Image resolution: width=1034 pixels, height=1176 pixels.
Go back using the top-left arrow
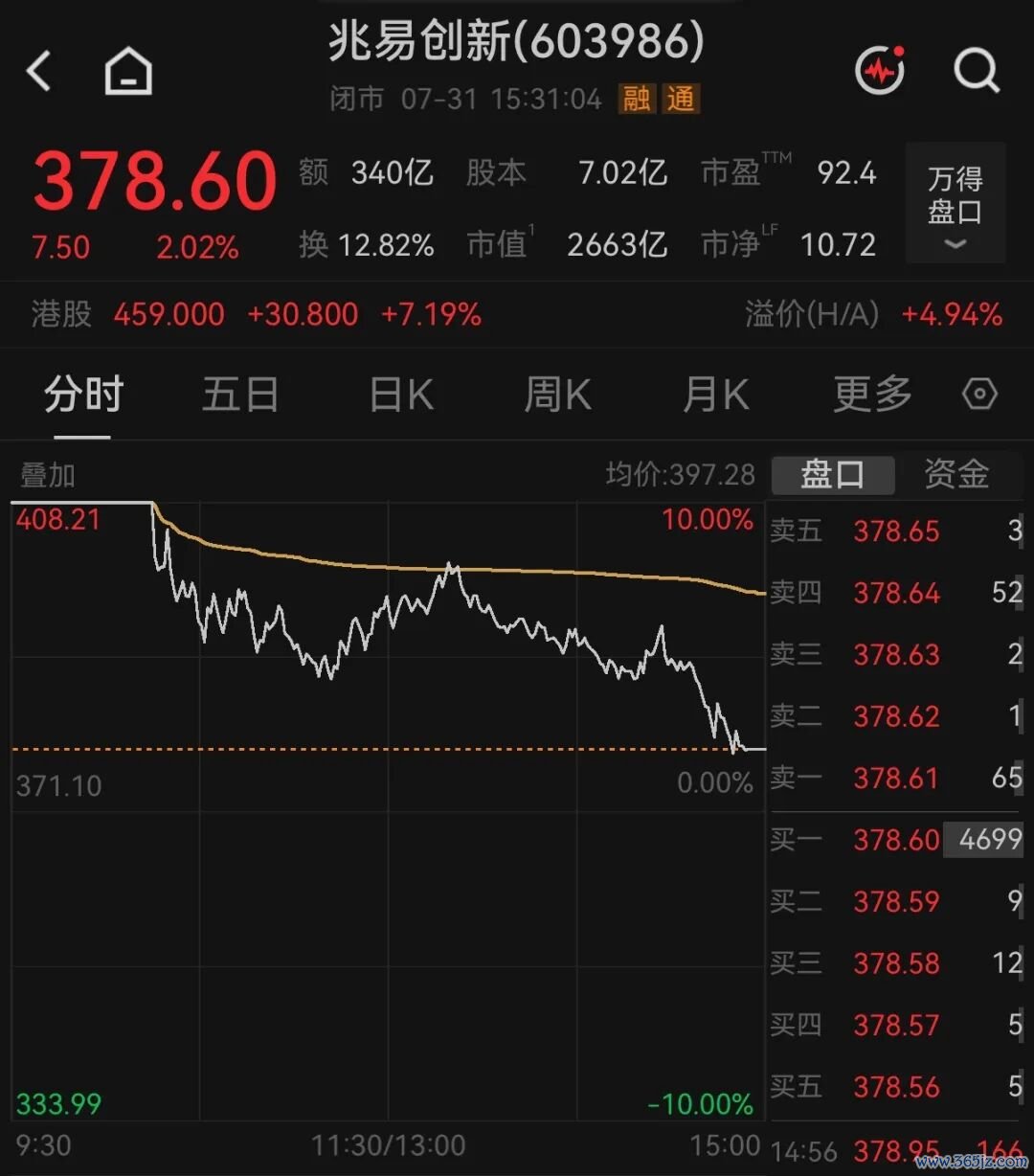pyautogui.click(x=38, y=71)
